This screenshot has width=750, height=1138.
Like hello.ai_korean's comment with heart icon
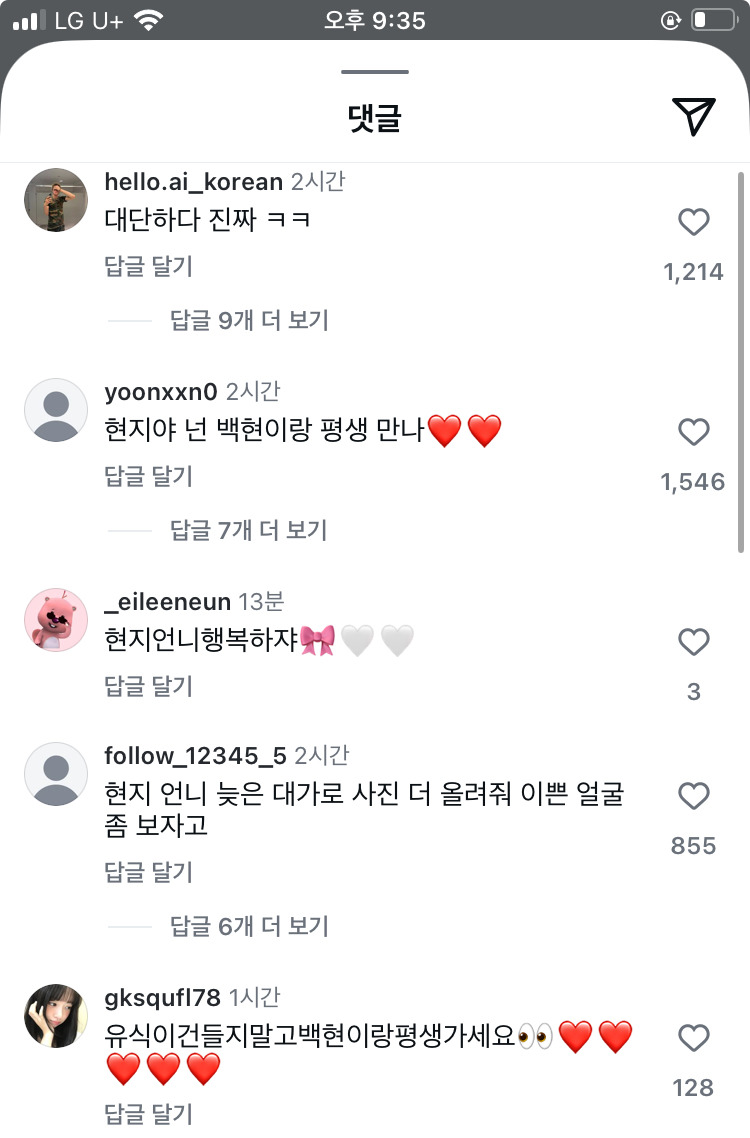click(693, 222)
